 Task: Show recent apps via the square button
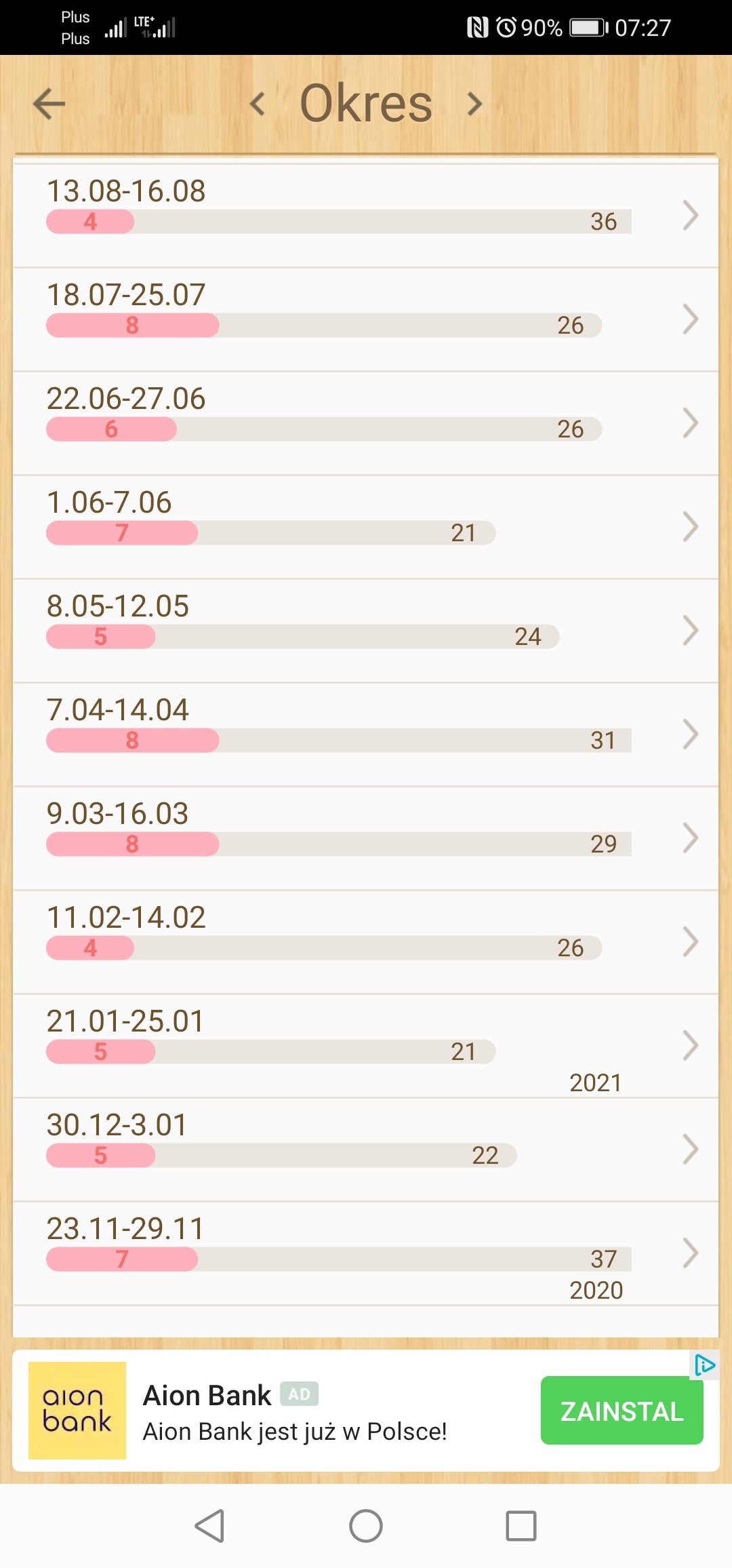click(x=521, y=1526)
